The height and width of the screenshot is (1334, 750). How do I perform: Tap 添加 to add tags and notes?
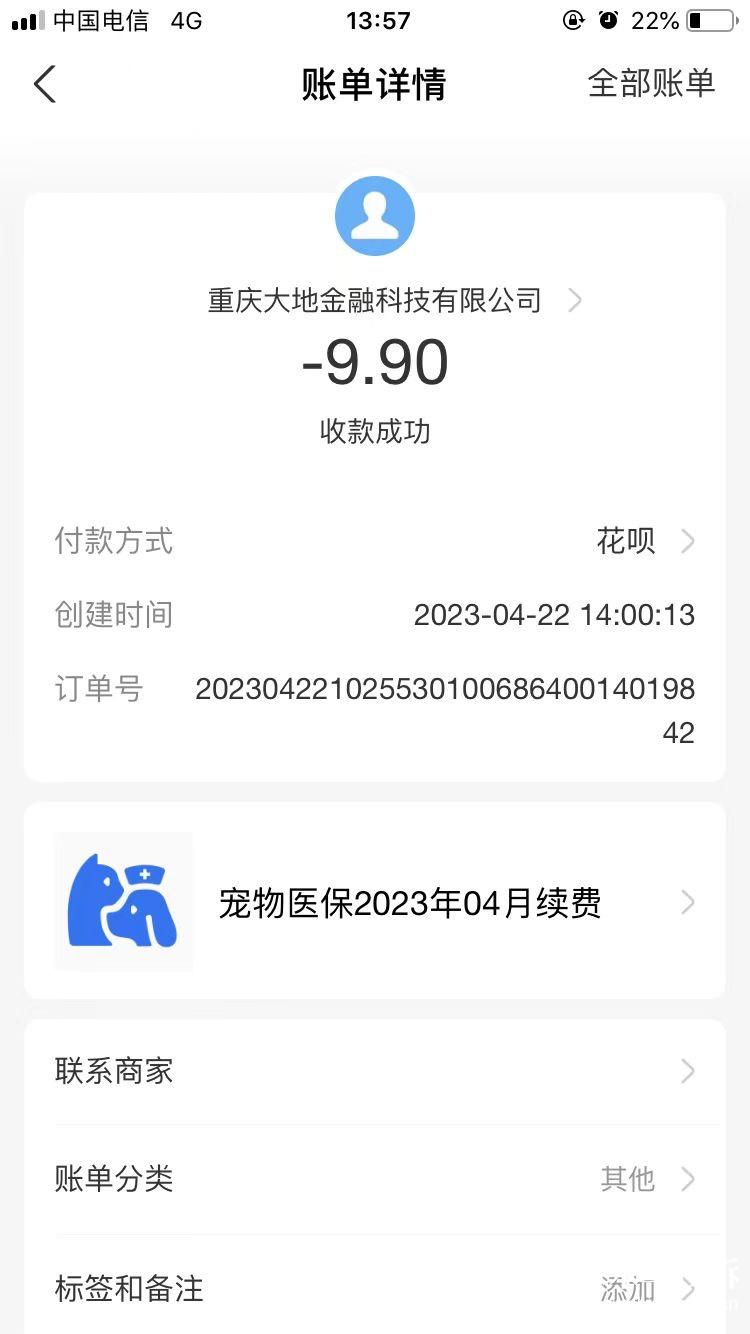coord(627,1290)
